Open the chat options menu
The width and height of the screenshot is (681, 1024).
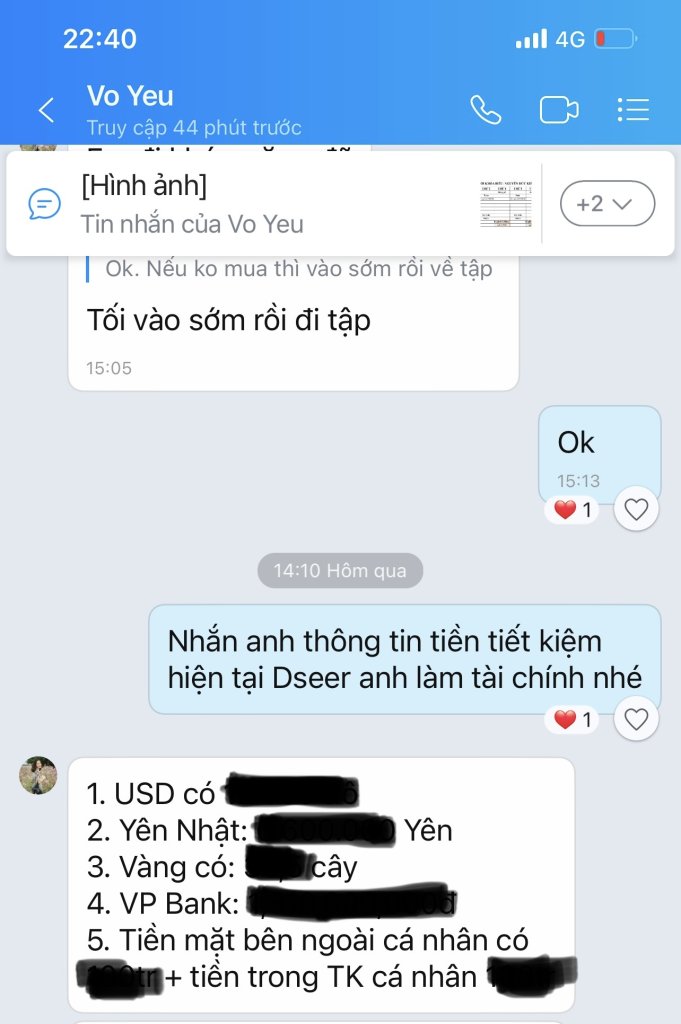[633, 110]
